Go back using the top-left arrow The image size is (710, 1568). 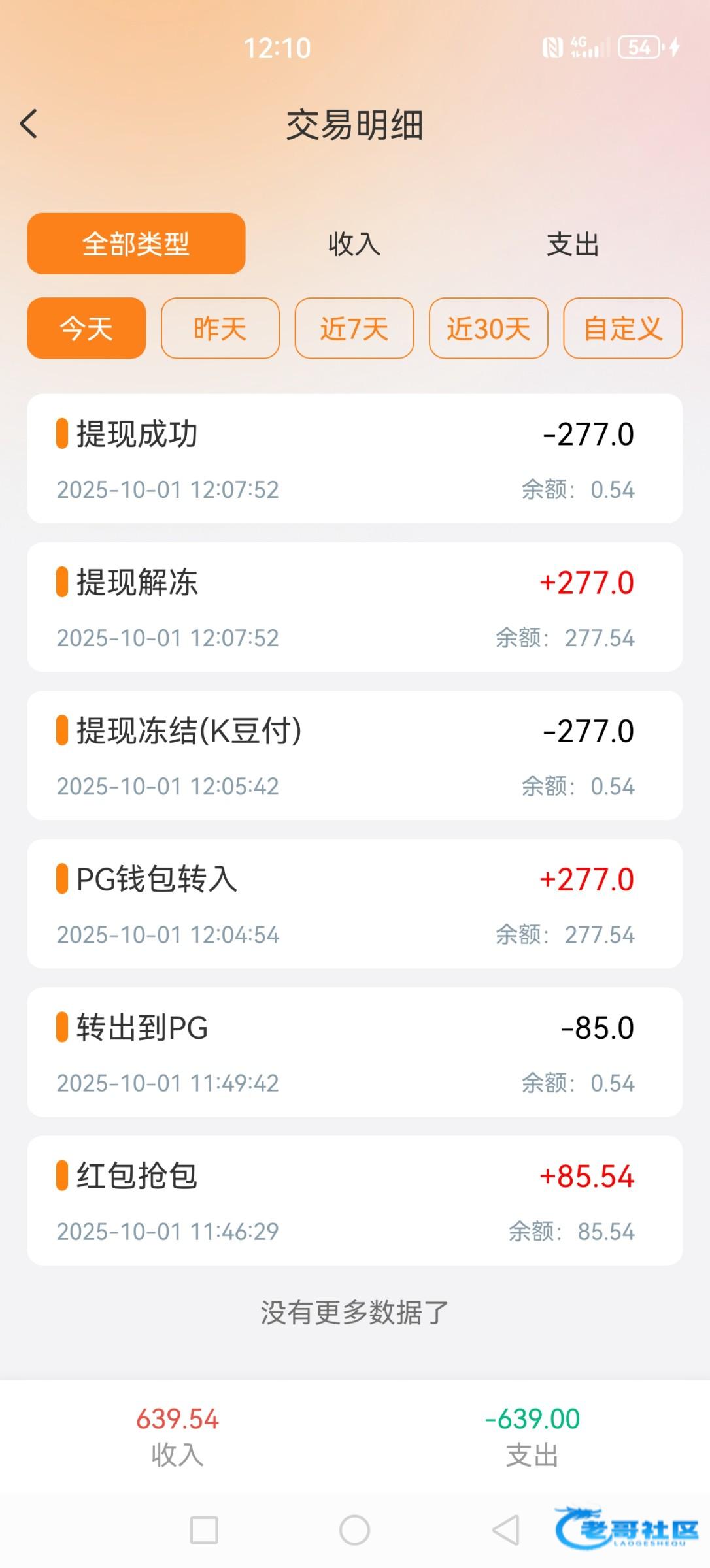point(29,123)
